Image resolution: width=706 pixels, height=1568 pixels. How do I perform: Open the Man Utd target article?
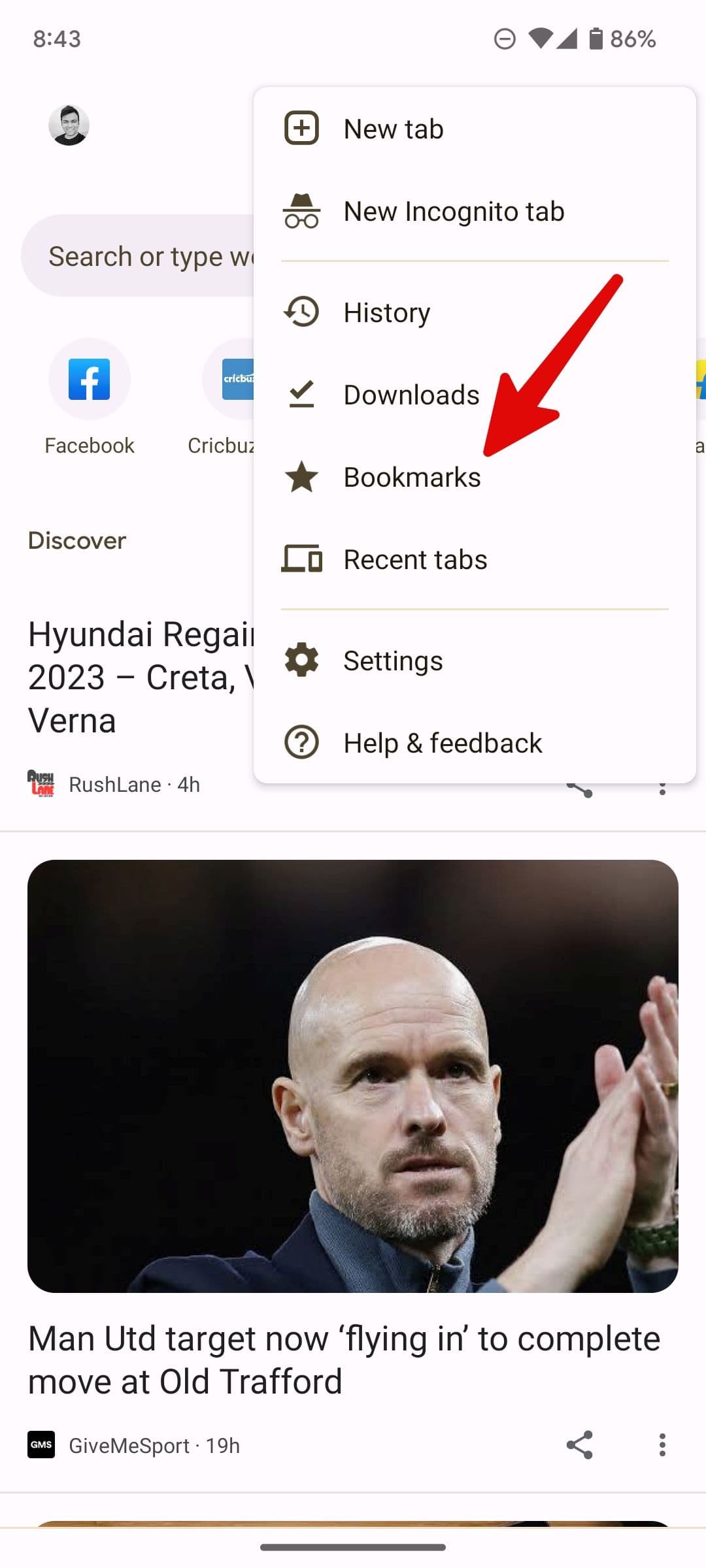tap(345, 1359)
